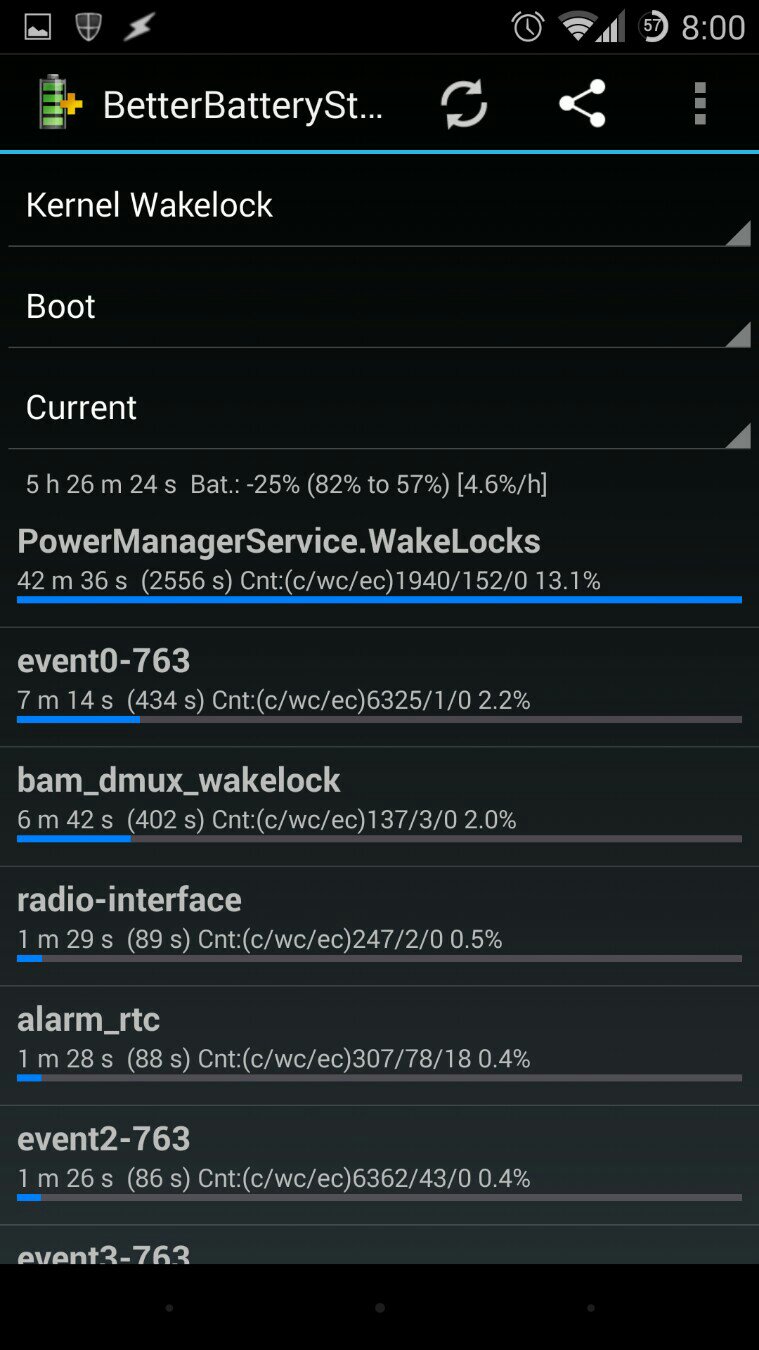Select the event2-763 wakelock row
759x1350 pixels.
(379, 1166)
